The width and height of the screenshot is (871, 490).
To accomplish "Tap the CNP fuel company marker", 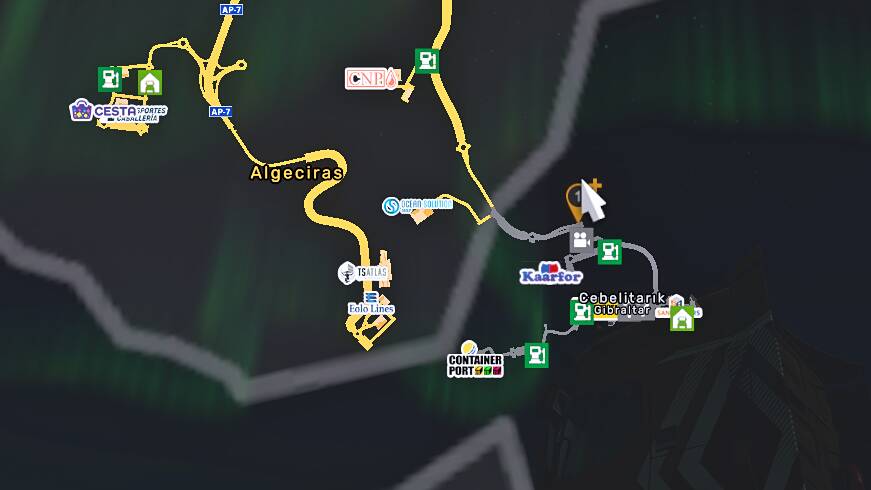I will [x=372, y=78].
